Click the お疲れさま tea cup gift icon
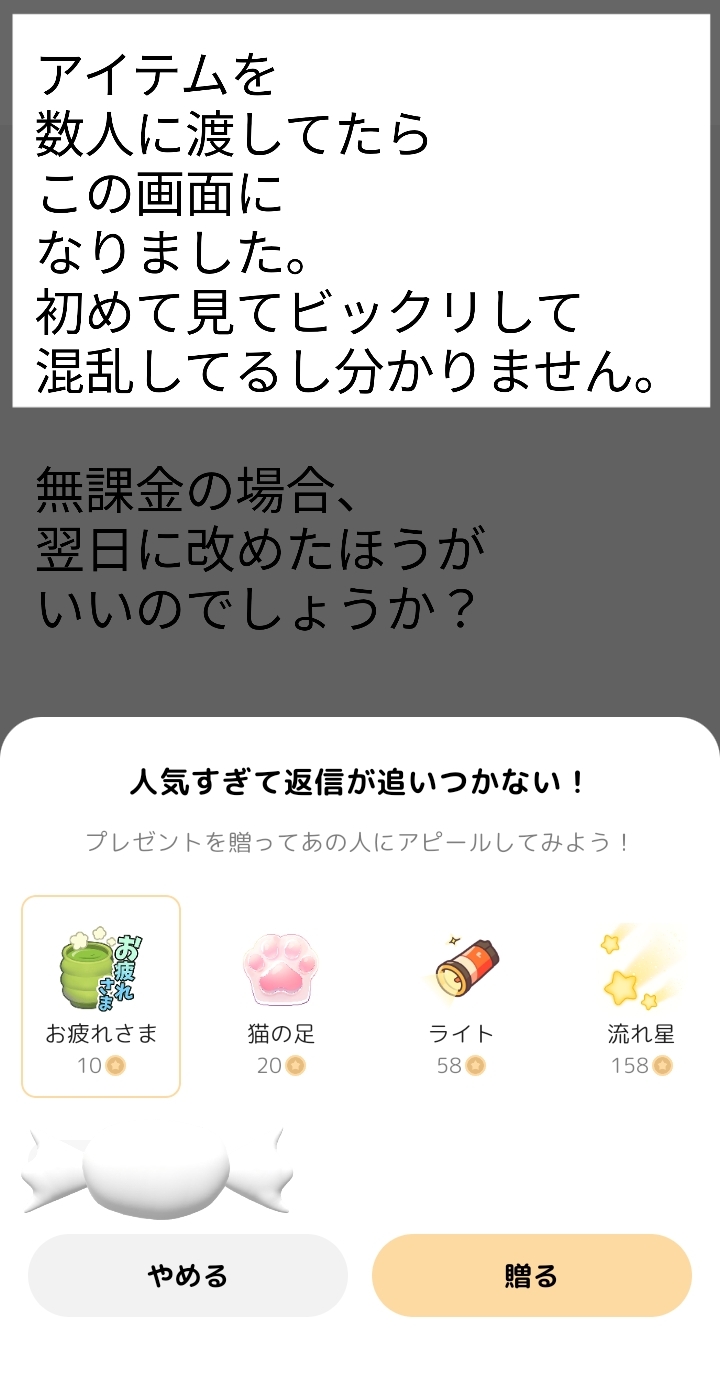Image resolution: width=720 pixels, height=1380 pixels. (x=100, y=970)
